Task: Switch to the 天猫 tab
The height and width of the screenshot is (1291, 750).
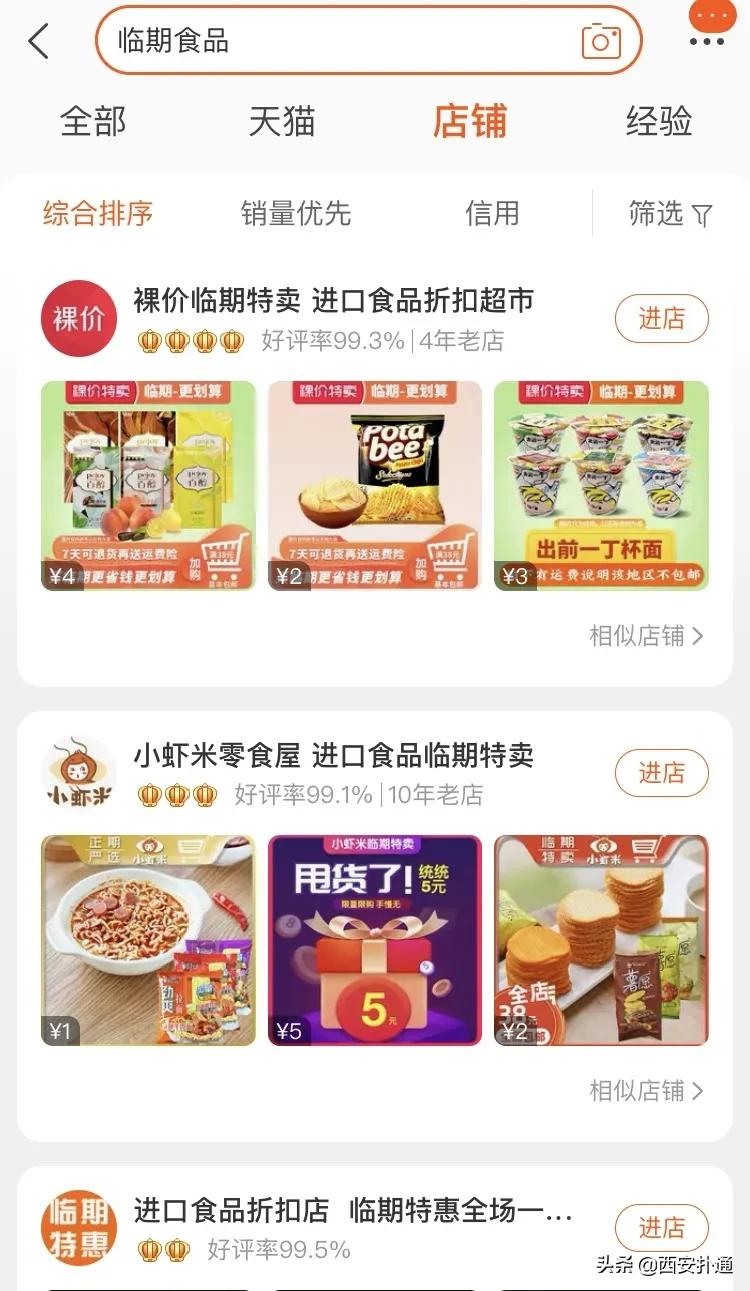Action: click(x=282, y=122)
